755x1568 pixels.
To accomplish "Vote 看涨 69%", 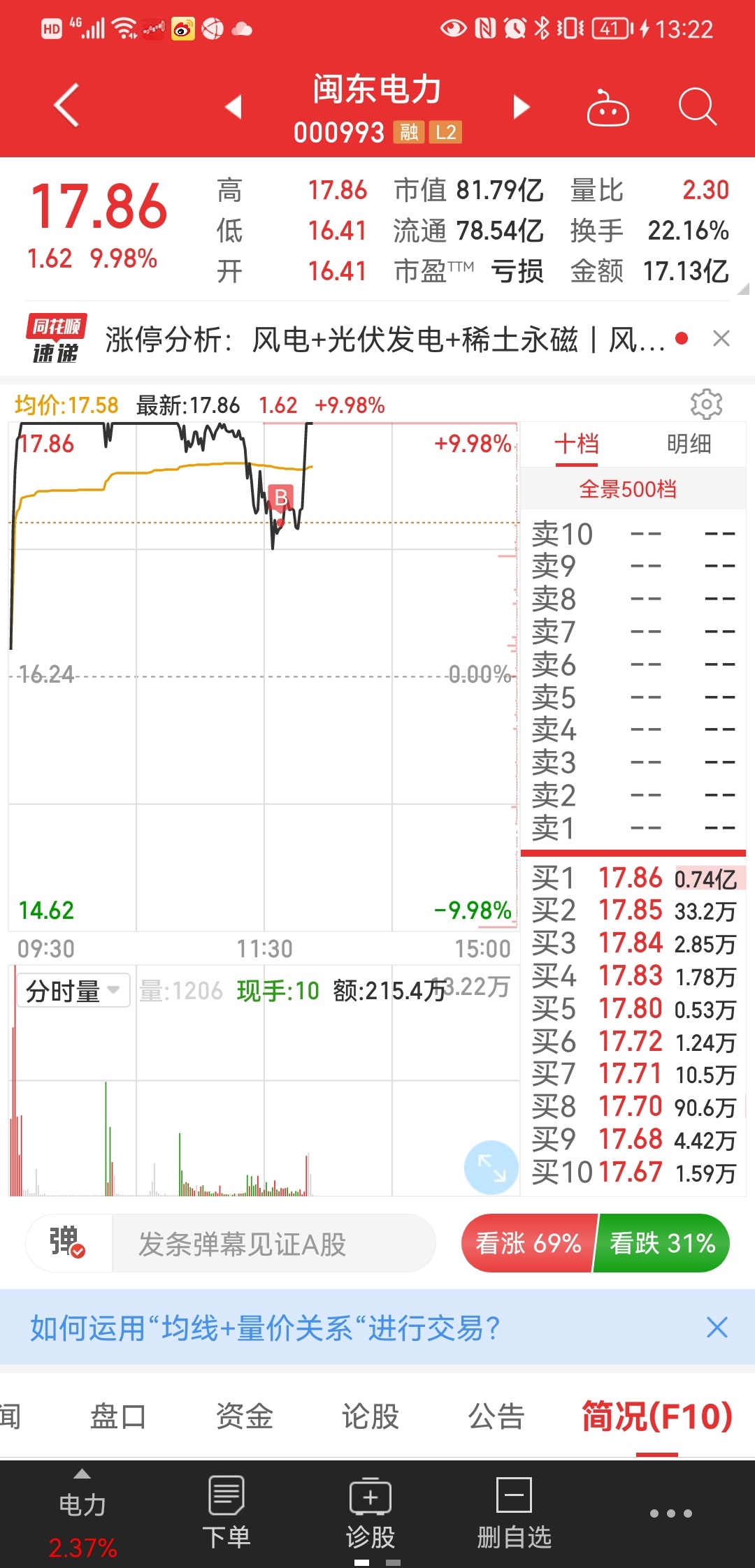I will [528, 1244].
